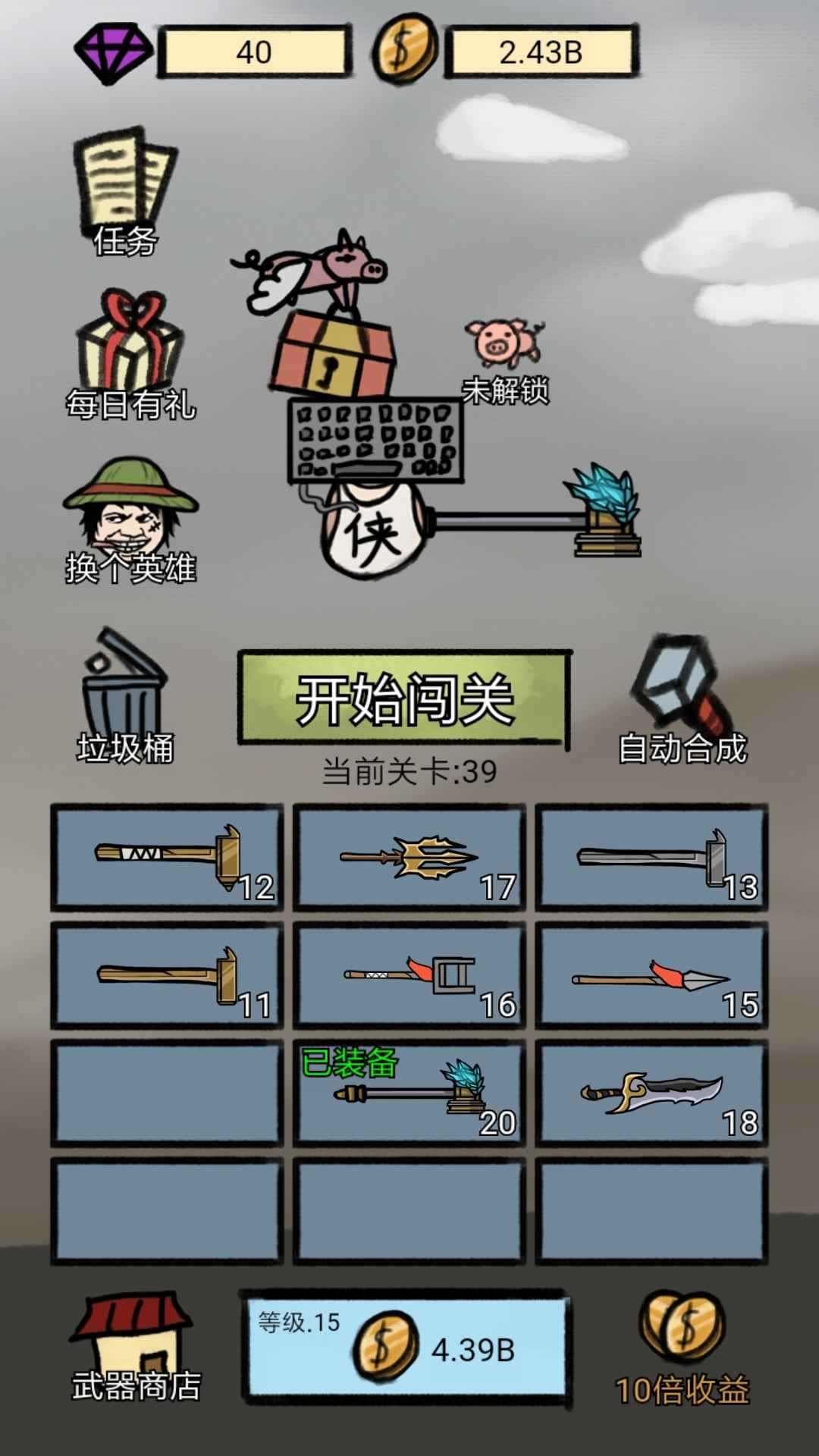
Task: Select the level 17 trident slot
Action: pyautogui.click(x=409, y=857)
